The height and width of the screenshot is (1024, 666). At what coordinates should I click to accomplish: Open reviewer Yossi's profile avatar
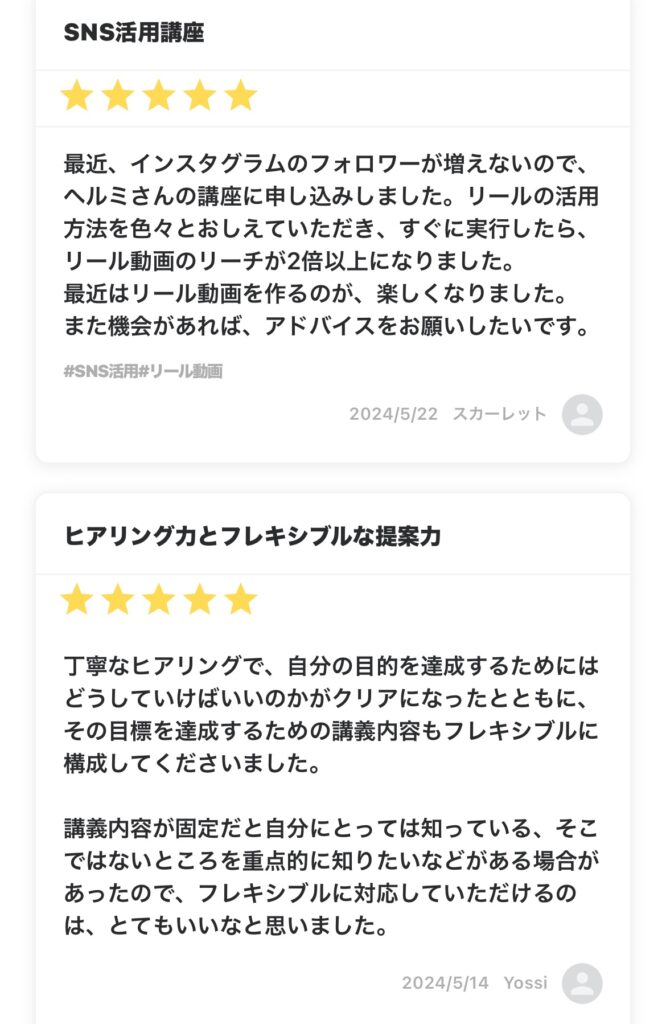click(582, 983)
